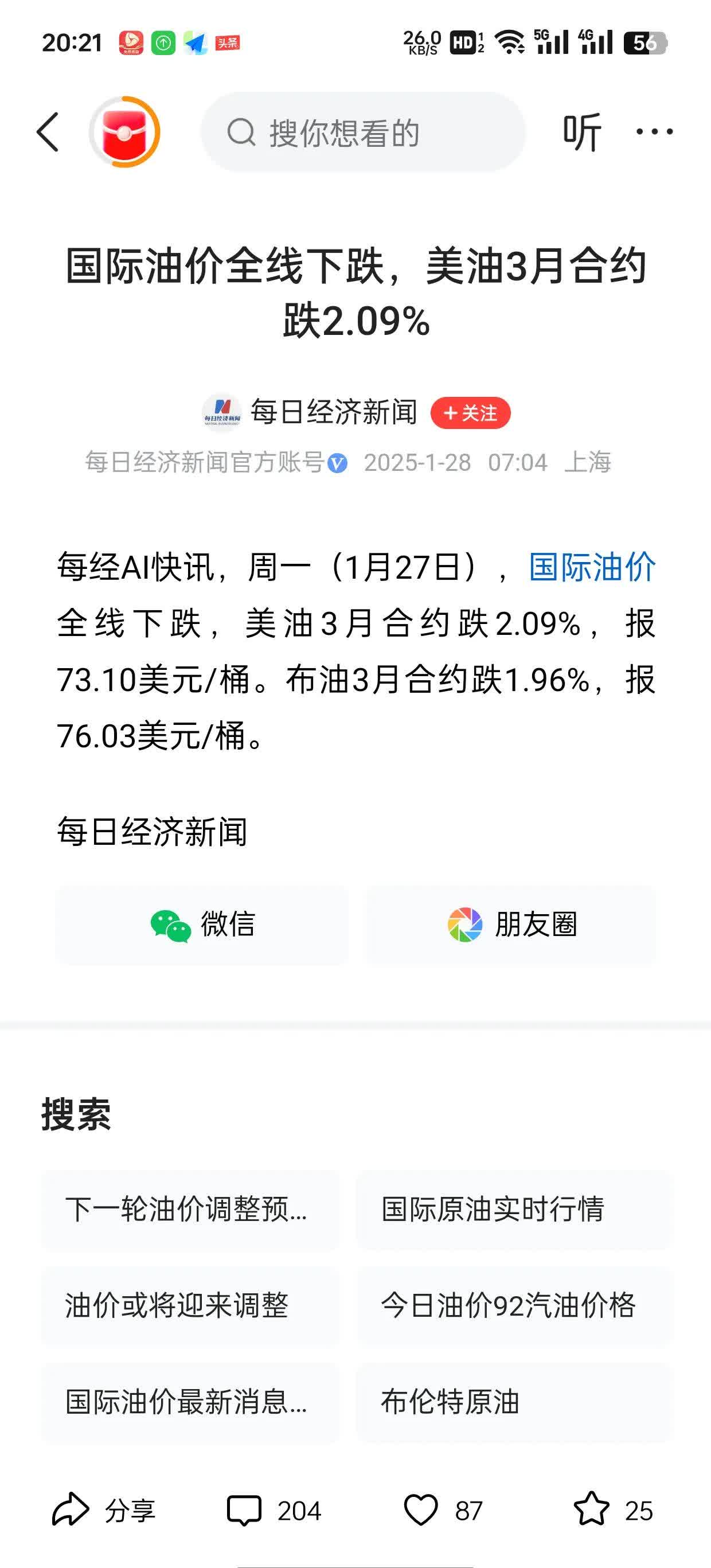
Task: Open the three-dot overflow menu
Action: [x=654, y=131]
